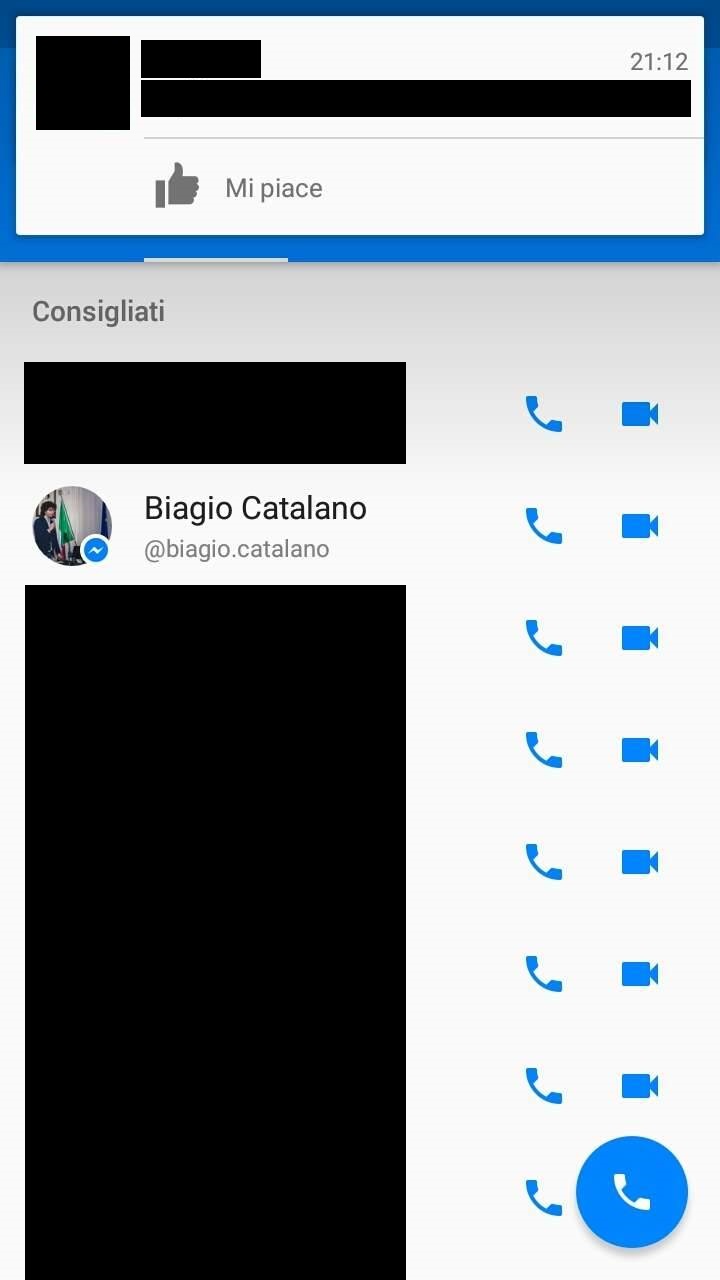Start a video call with Biagio Catalano

pos(640,526)
